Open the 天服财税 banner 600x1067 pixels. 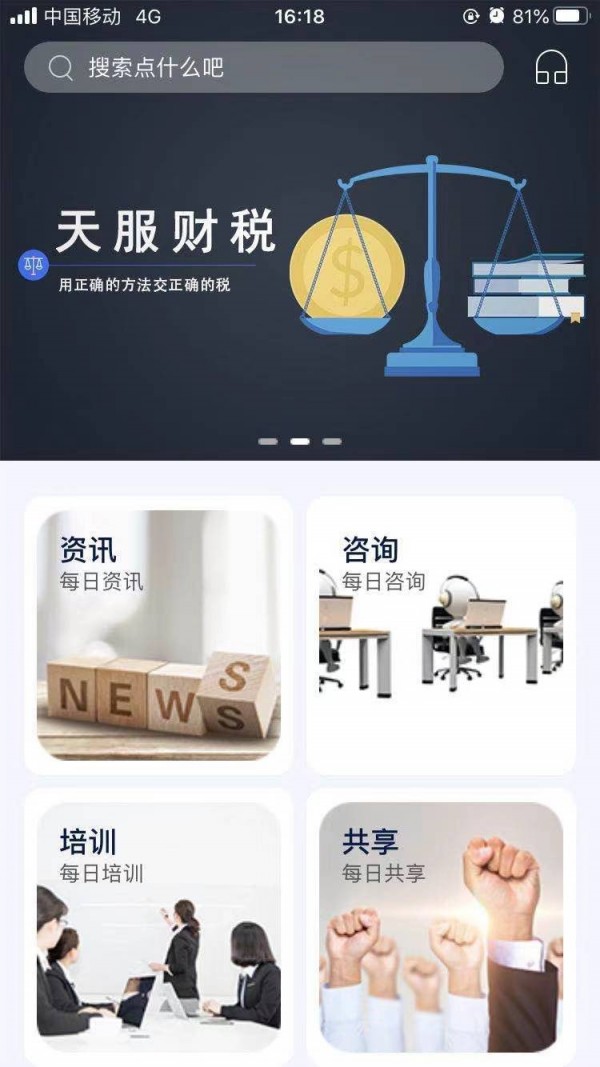300,270
